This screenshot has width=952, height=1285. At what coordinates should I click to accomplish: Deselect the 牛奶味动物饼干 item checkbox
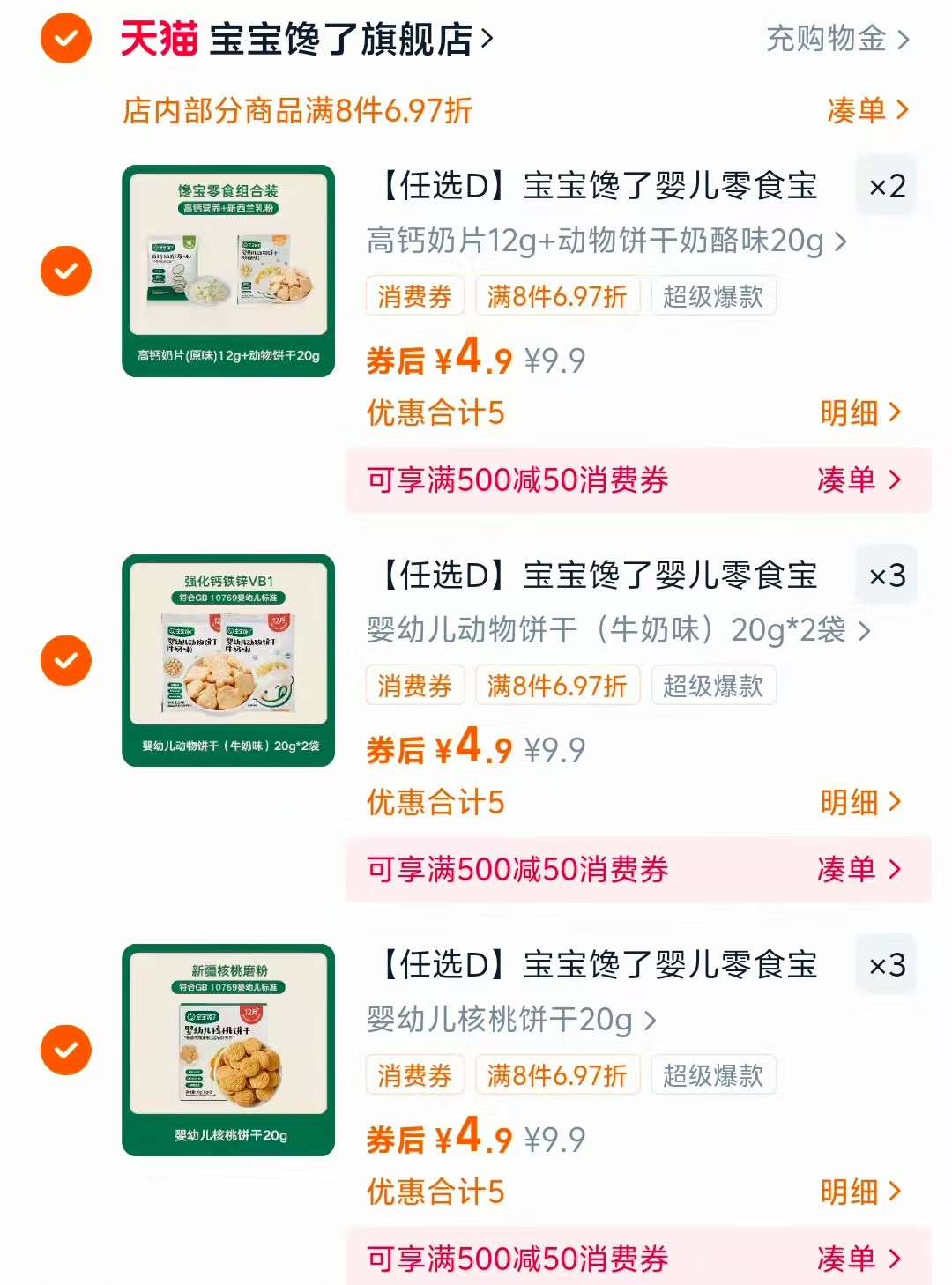click(64, 659)
